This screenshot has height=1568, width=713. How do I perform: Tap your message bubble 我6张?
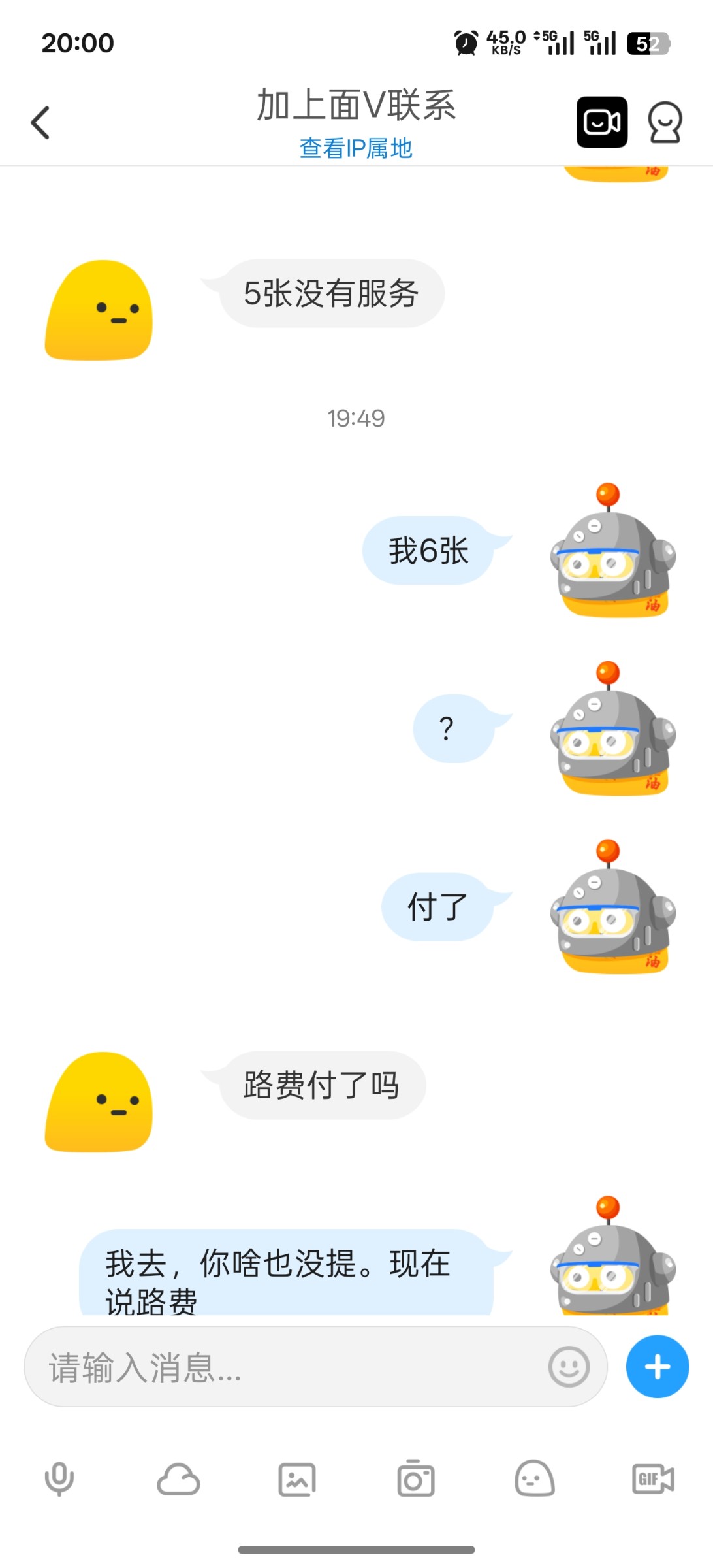[x=434, y=550]
